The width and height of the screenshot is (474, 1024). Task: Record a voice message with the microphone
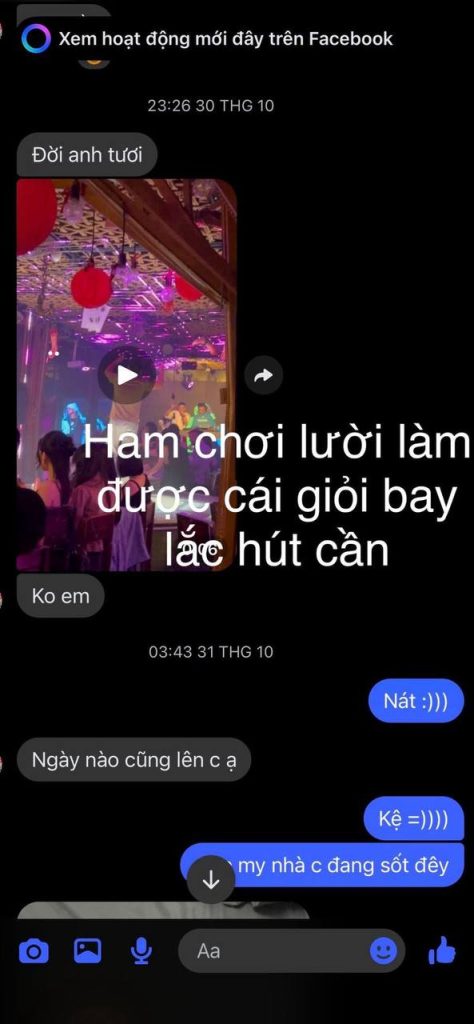click(x=141, y=952)
